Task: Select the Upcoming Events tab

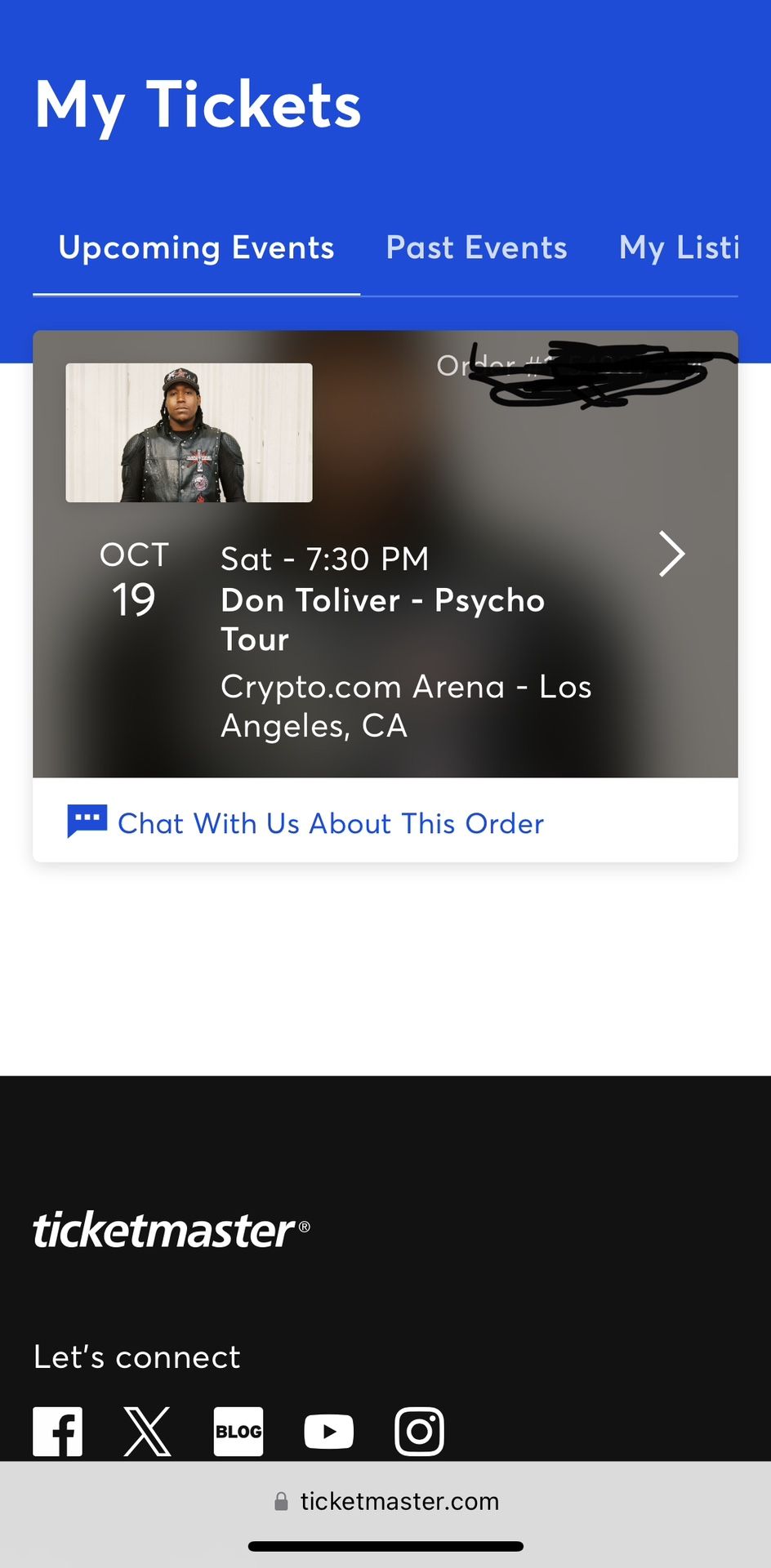Action: tap(196, 247)
